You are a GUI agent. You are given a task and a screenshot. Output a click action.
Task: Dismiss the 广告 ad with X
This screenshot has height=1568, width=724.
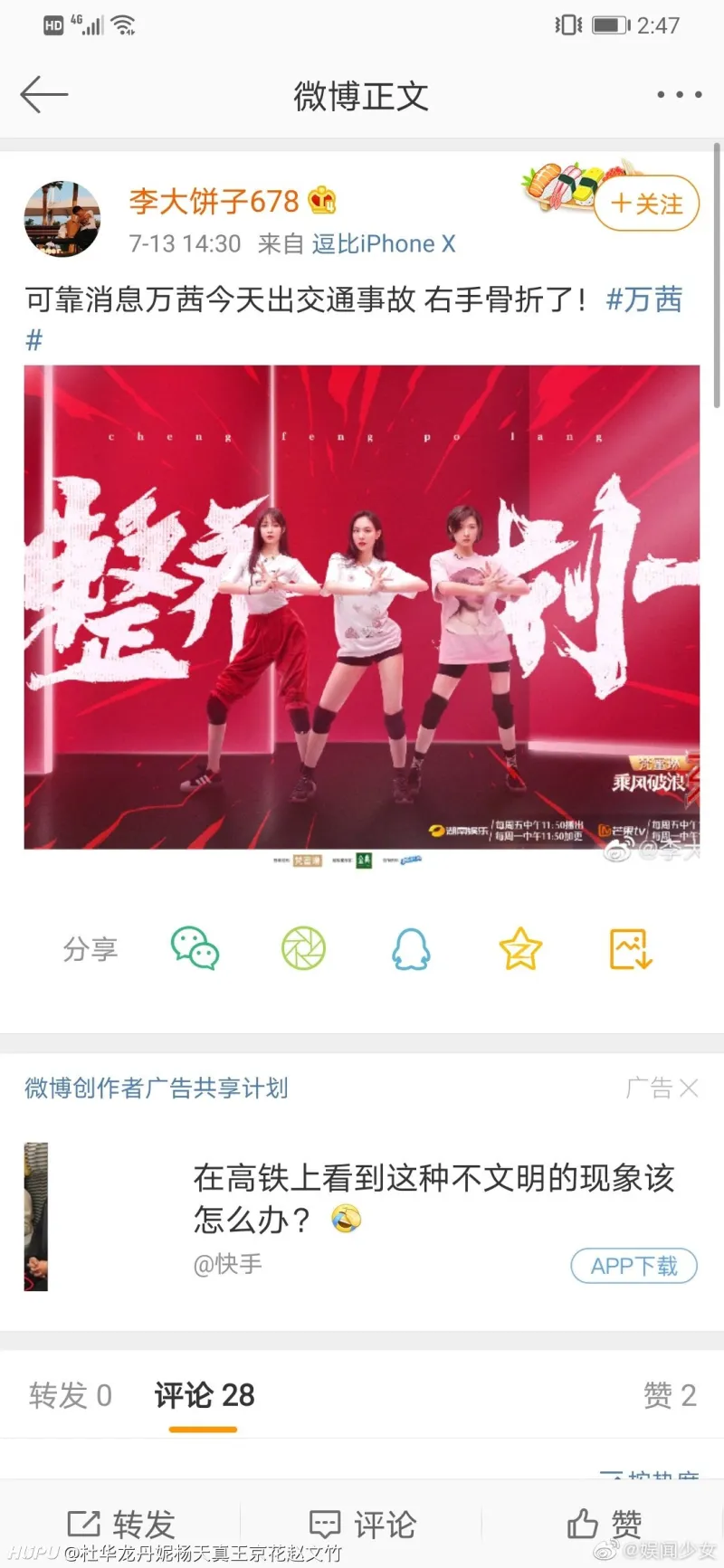click(688, 1088)
